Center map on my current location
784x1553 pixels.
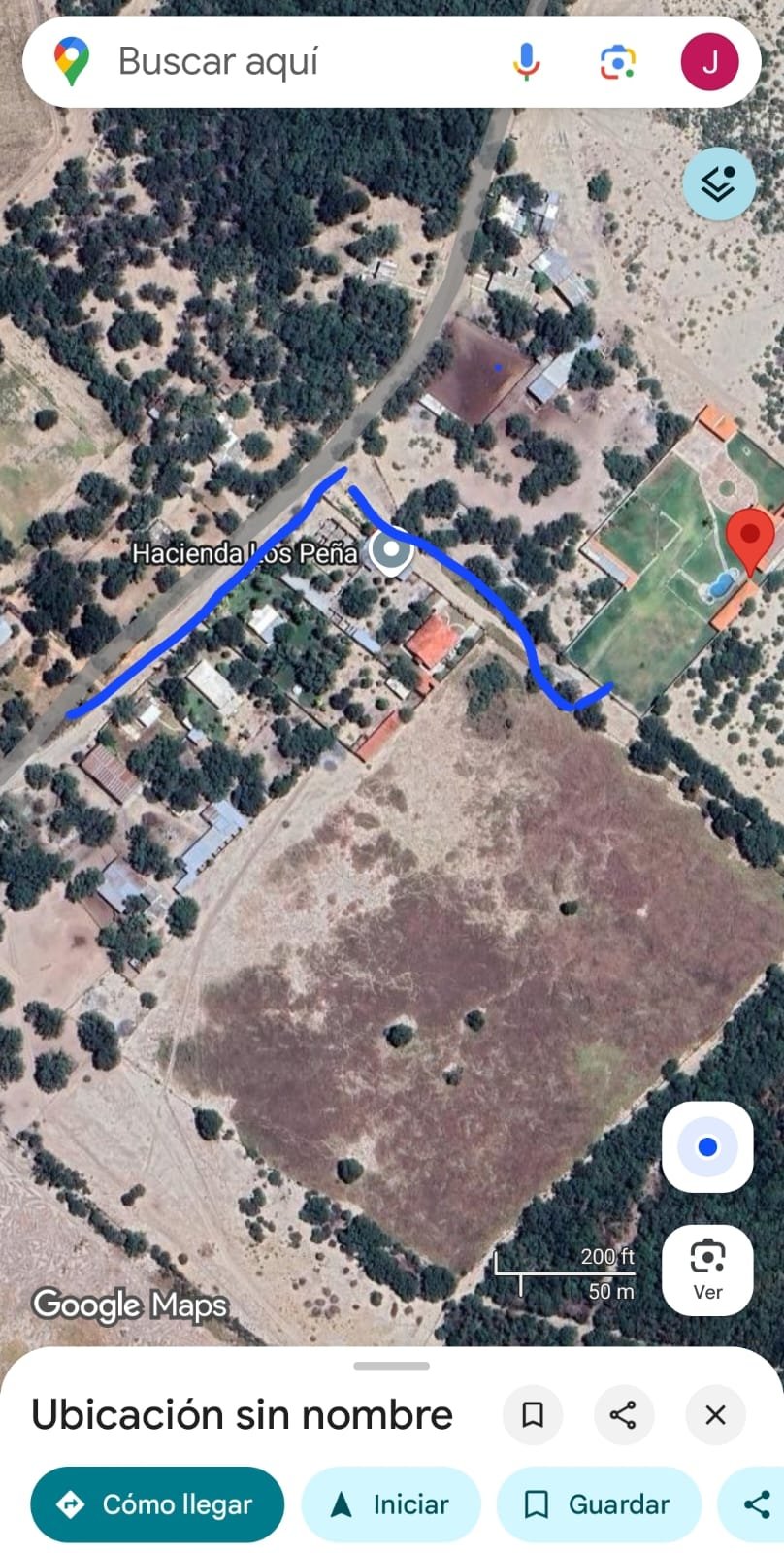(707, 1147)
